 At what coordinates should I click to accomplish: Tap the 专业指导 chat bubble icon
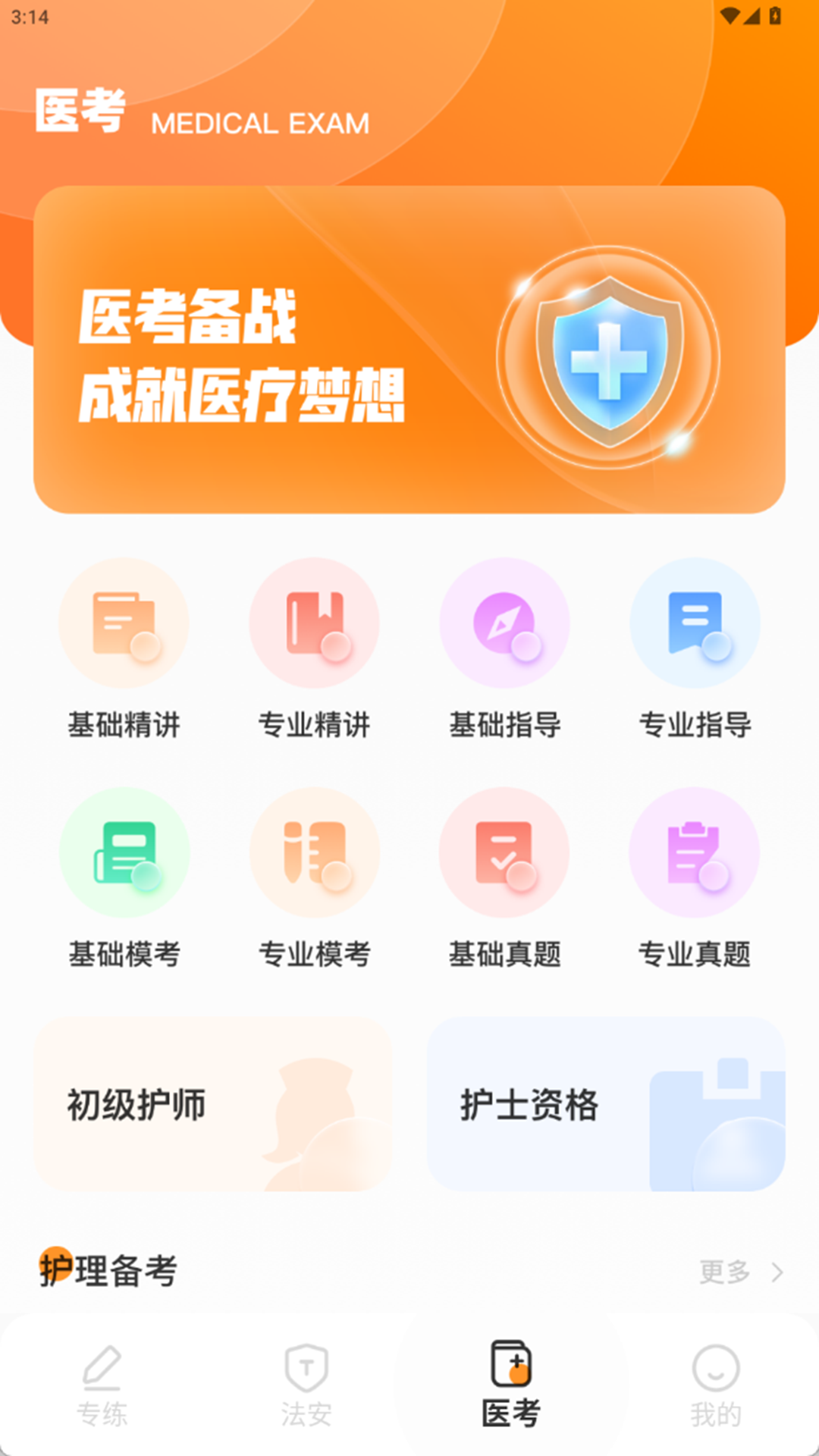(695, 622)
